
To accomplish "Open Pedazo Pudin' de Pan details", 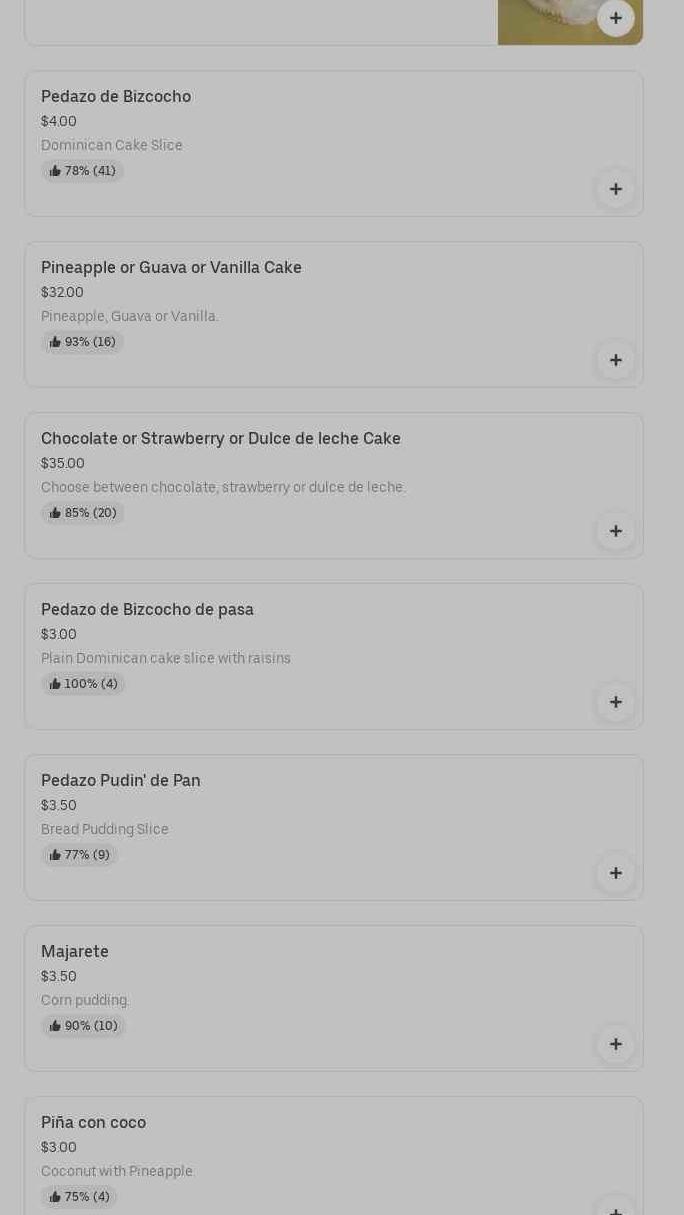I will (121, 781).
